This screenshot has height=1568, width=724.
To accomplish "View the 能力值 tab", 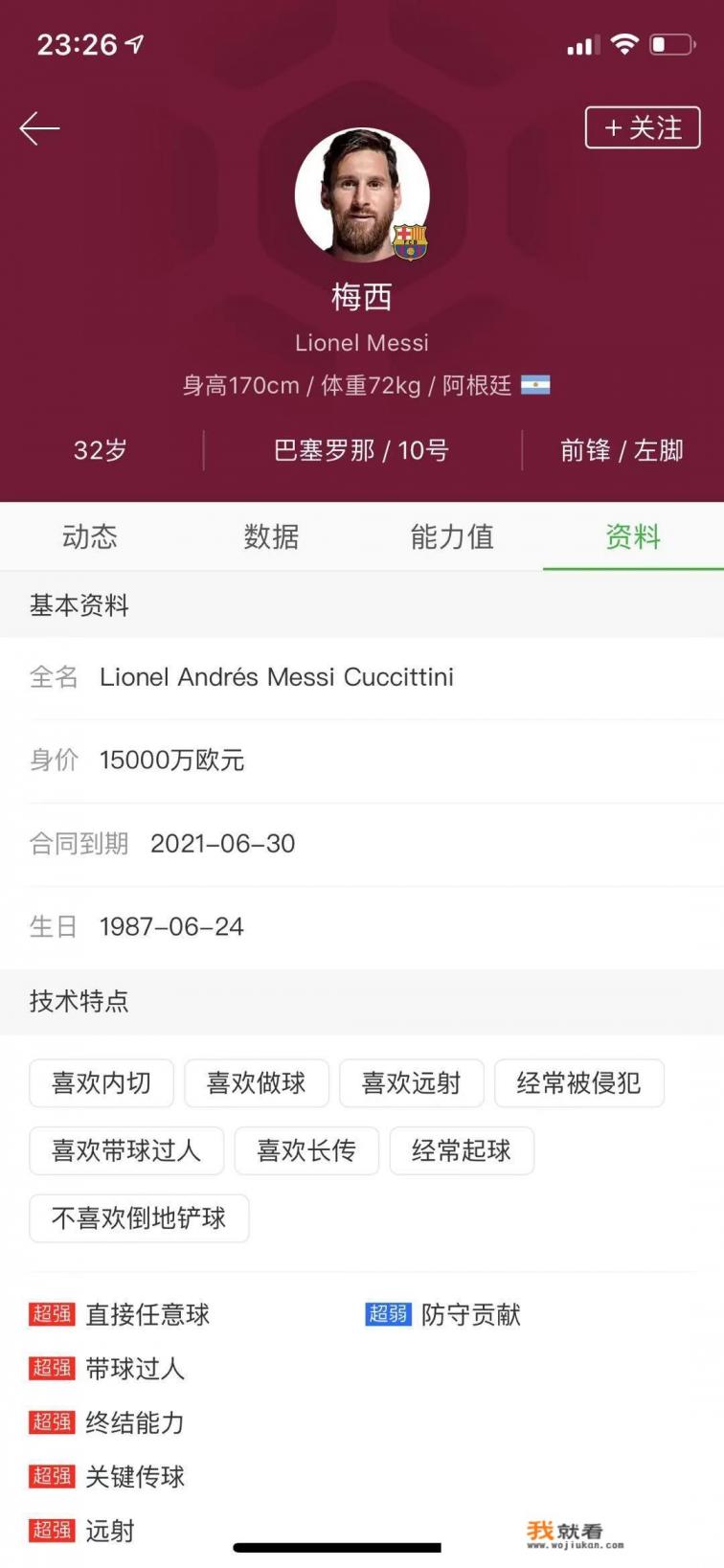I will (x=452, y=537).
